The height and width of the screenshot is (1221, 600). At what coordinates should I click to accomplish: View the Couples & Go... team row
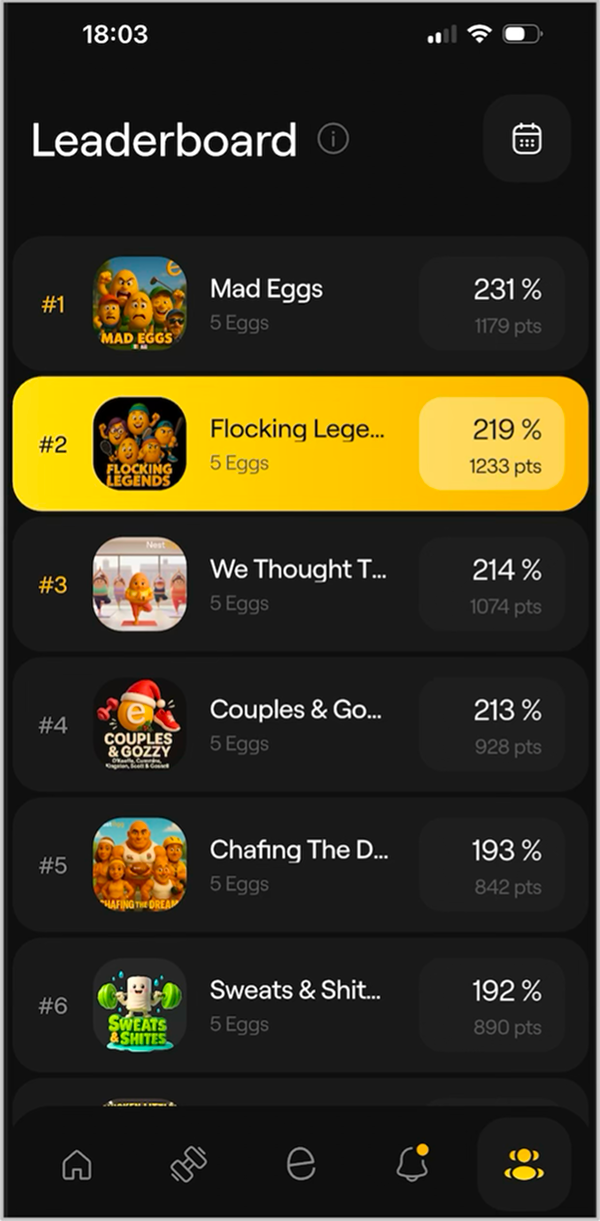(300, 724)
